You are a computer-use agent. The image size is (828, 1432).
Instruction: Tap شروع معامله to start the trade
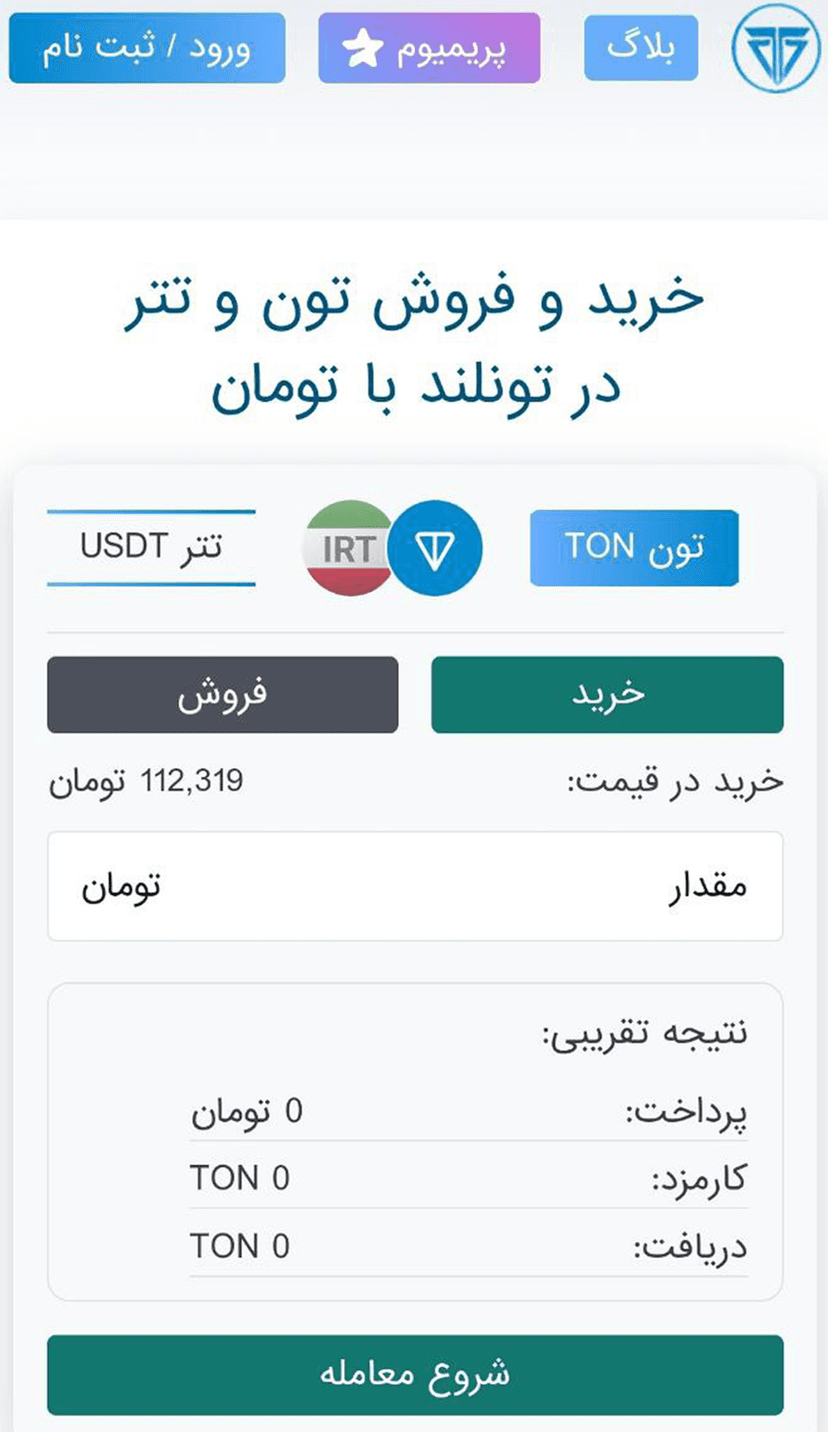point(415,1374)
